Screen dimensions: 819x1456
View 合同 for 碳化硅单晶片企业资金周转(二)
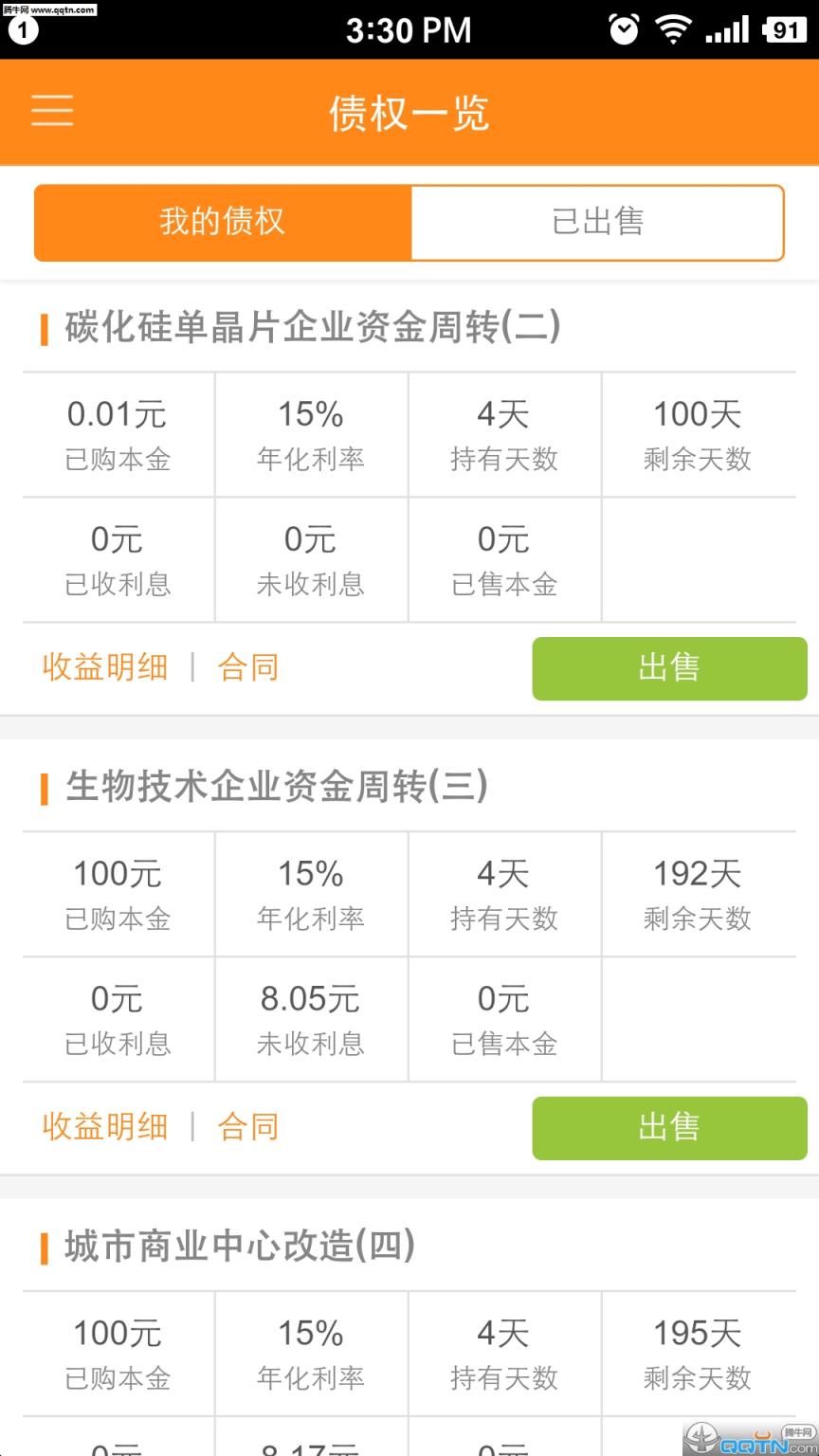248,667
